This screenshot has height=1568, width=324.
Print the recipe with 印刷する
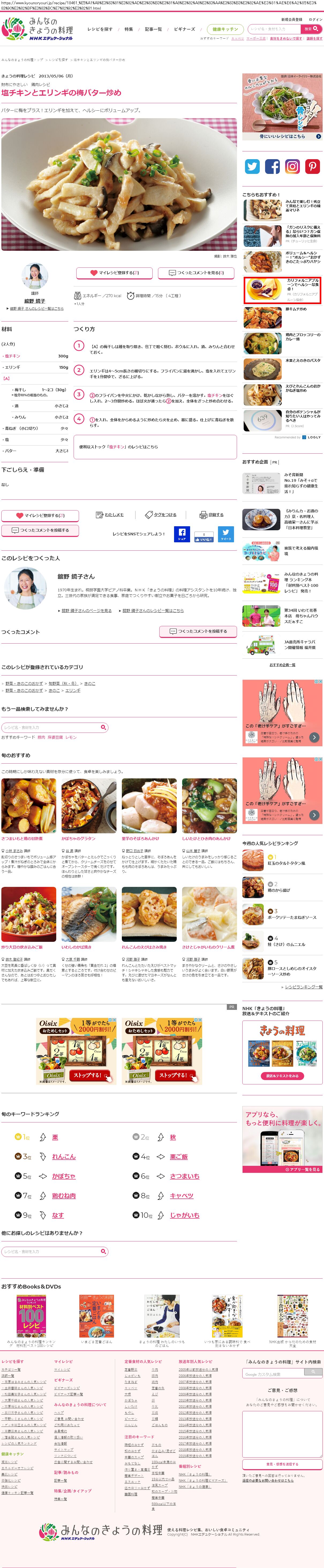(x=212, y=515)
